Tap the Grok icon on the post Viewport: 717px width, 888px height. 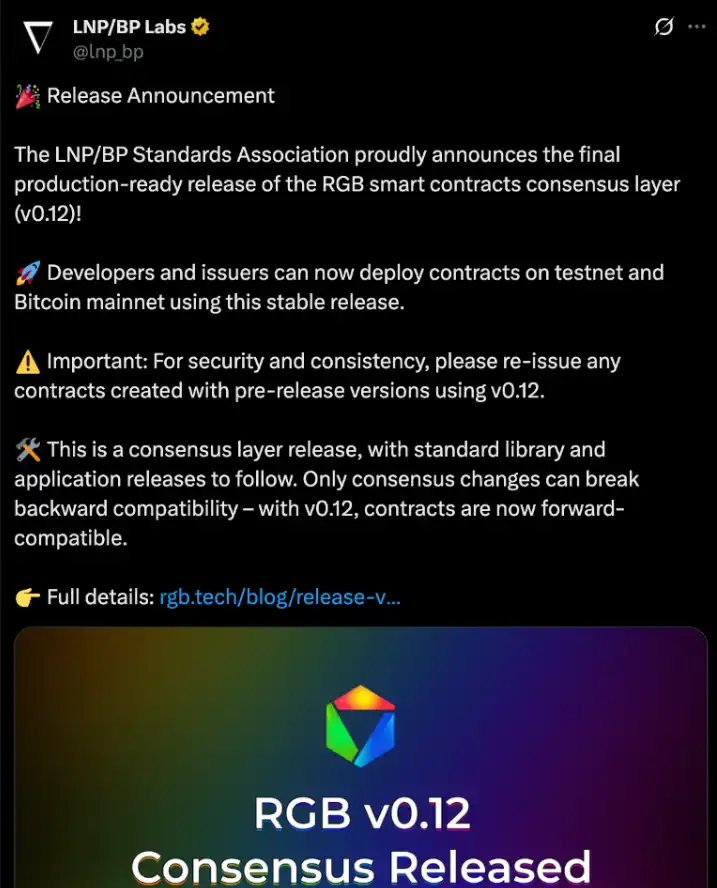(x=663, y=28)
